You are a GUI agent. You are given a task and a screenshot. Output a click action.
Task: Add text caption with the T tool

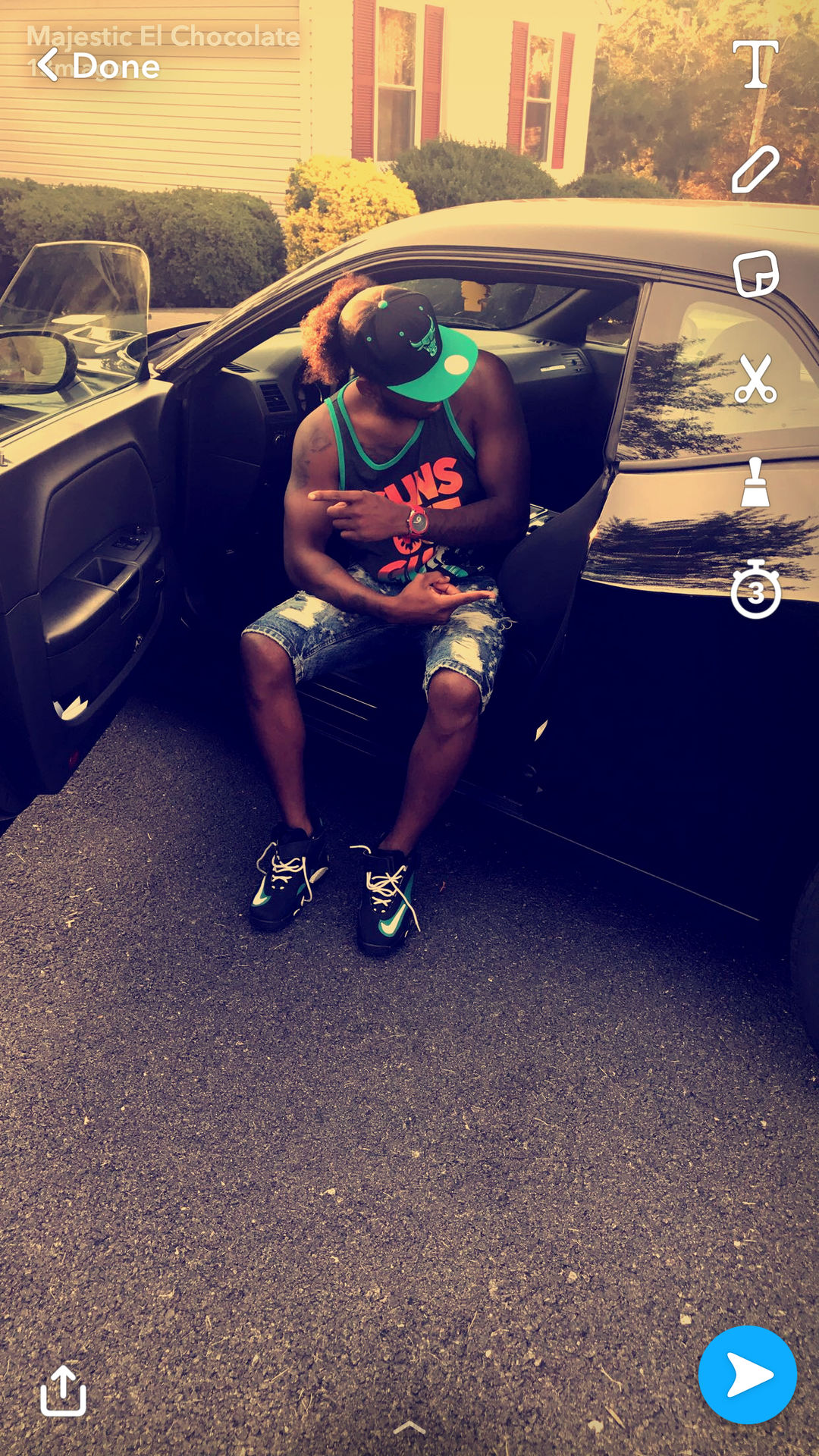tap(755, 64)
